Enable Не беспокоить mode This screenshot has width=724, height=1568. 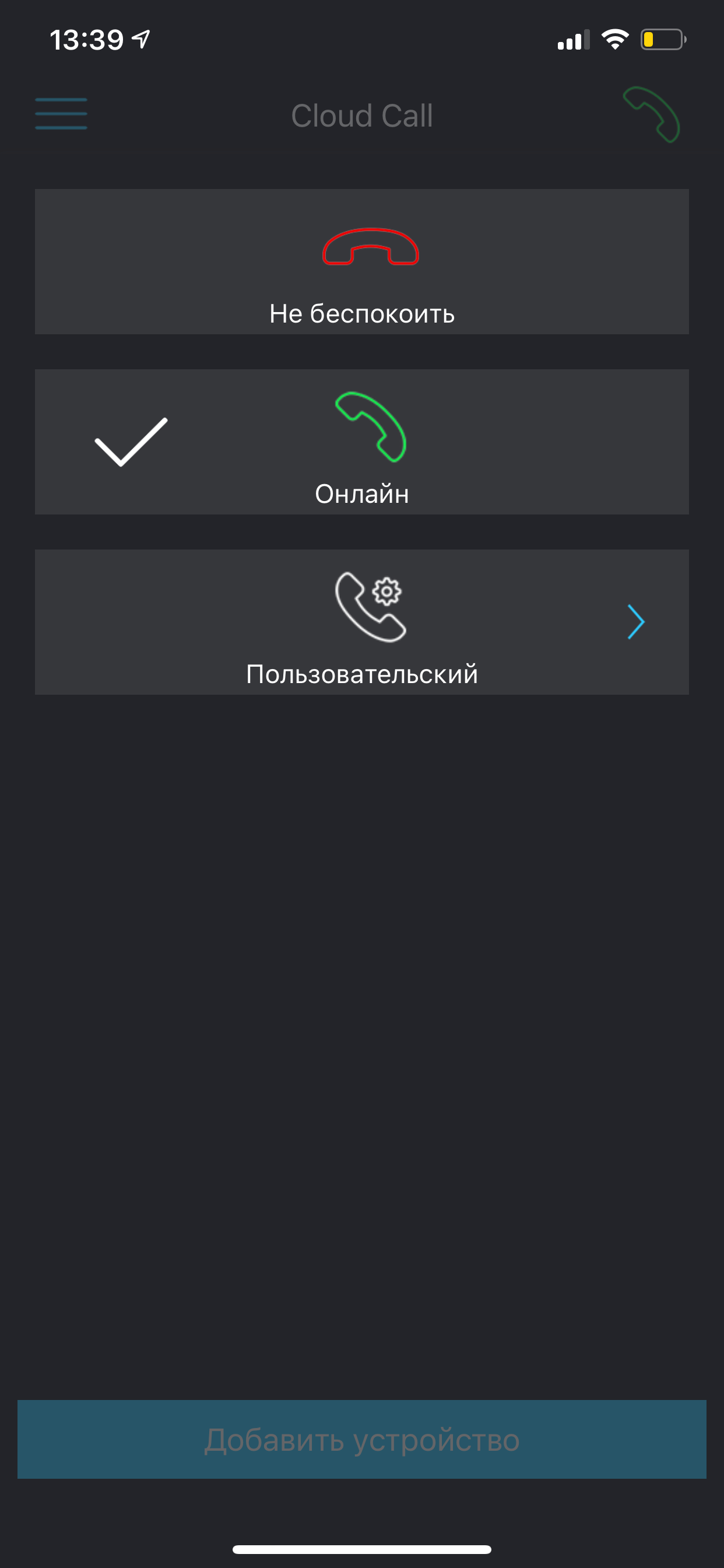[362, 262]
